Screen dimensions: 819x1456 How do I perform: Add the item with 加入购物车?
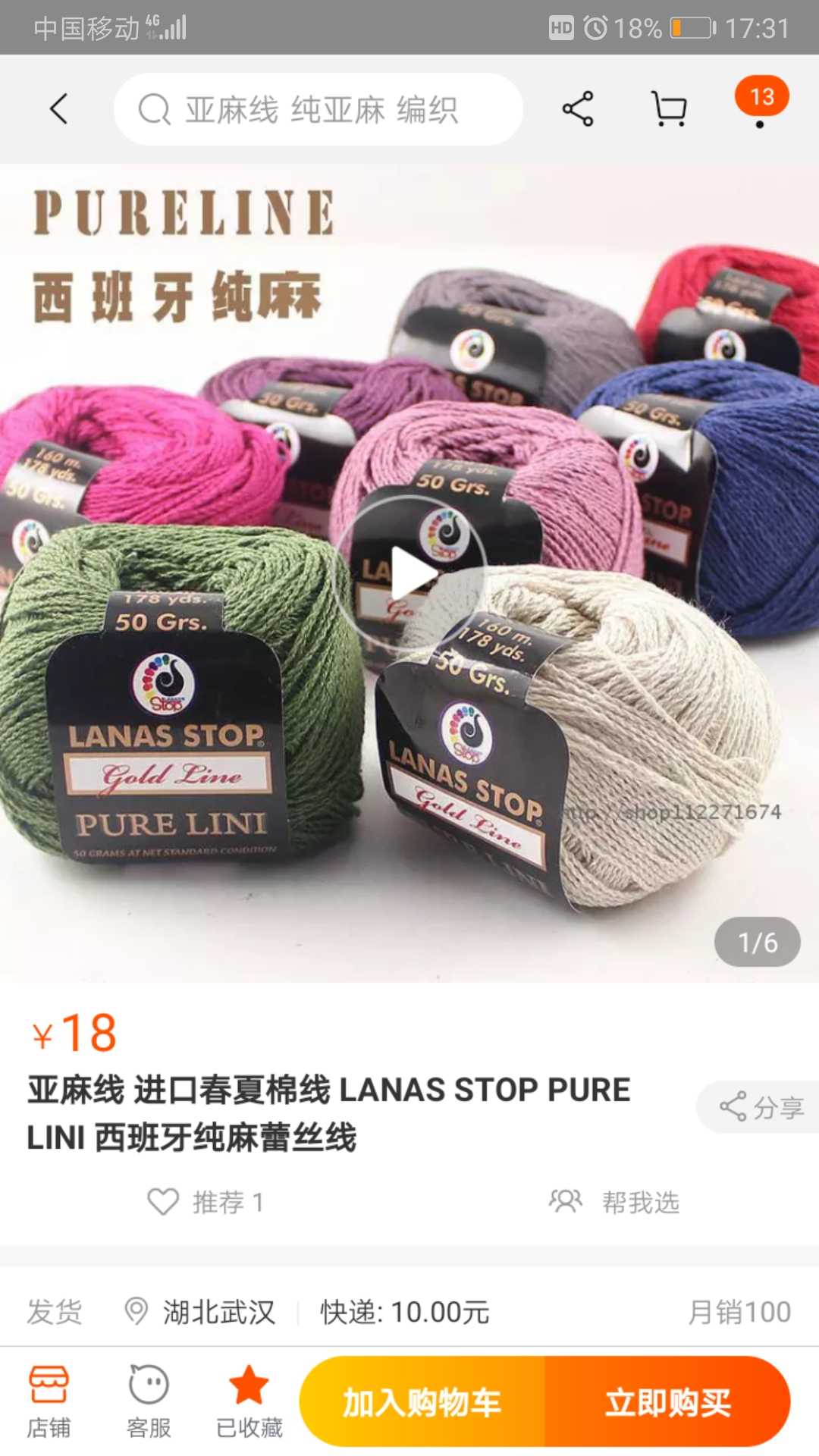pos(422,1401)
